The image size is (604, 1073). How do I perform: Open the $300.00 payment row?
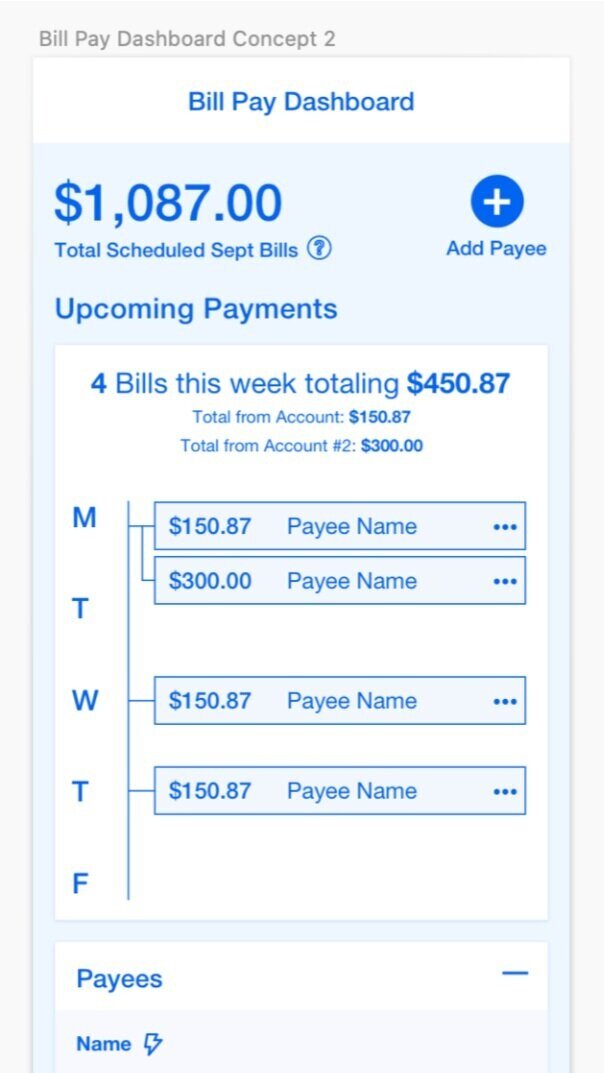point(340,580)
